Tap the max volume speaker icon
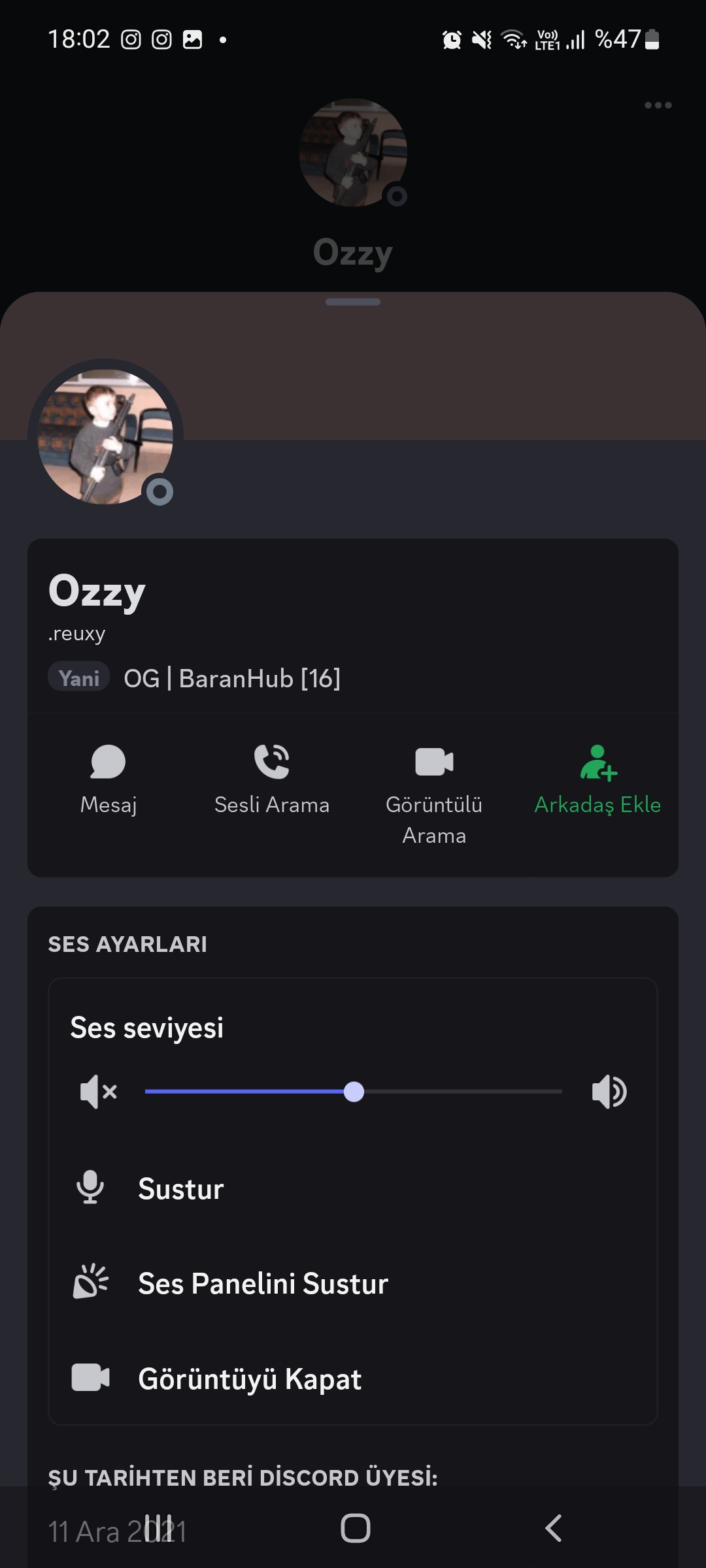 [x=609, y=1092]
